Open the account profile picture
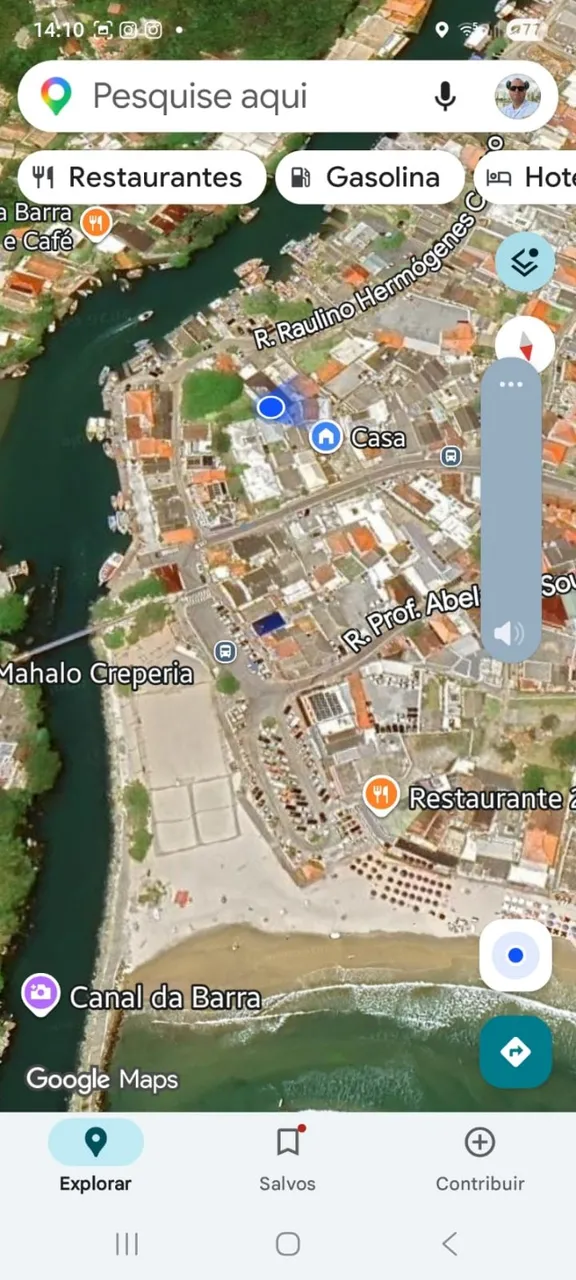 pos(518,96)
